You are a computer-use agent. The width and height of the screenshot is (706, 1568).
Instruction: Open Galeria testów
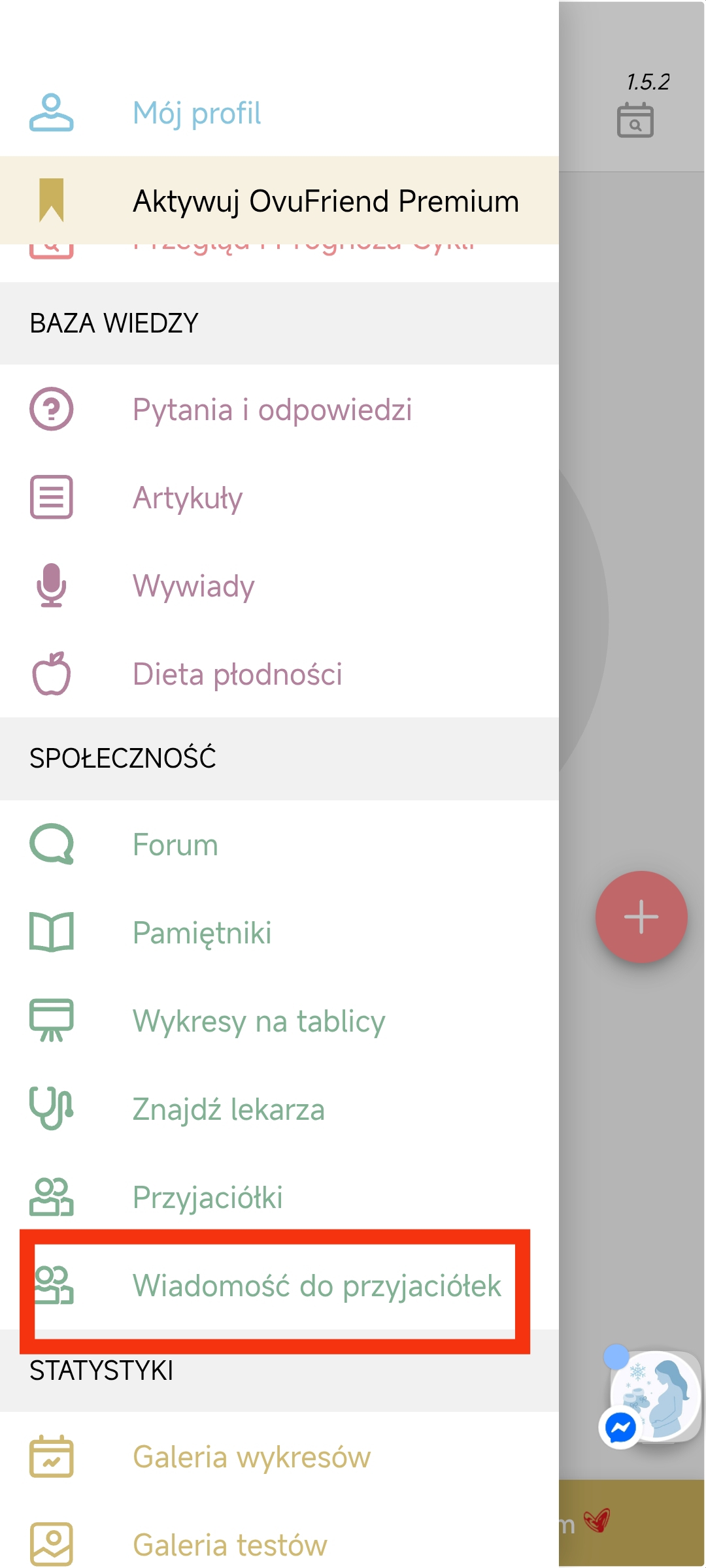pos(230,1545)
